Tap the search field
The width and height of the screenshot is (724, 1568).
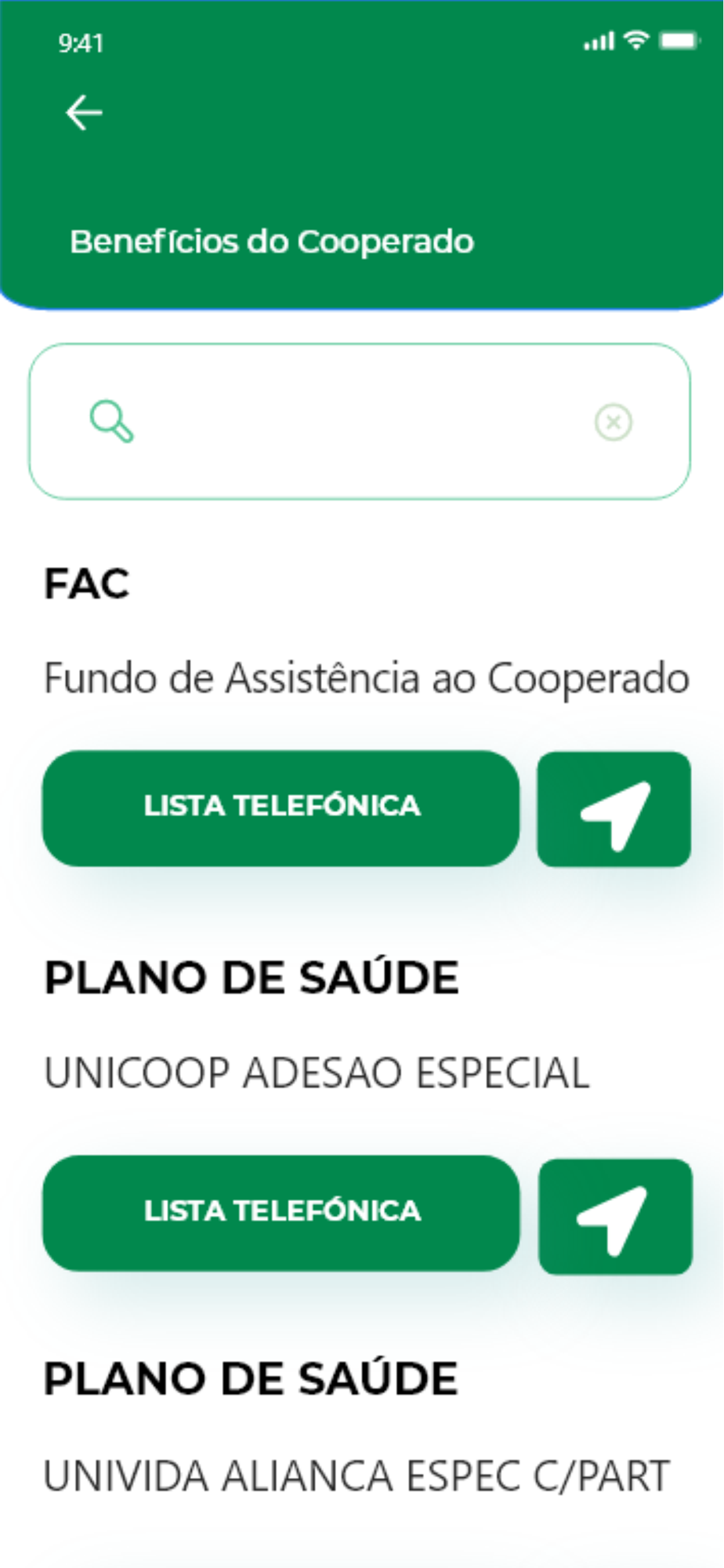pyautogui.click(x=360, y=421)
